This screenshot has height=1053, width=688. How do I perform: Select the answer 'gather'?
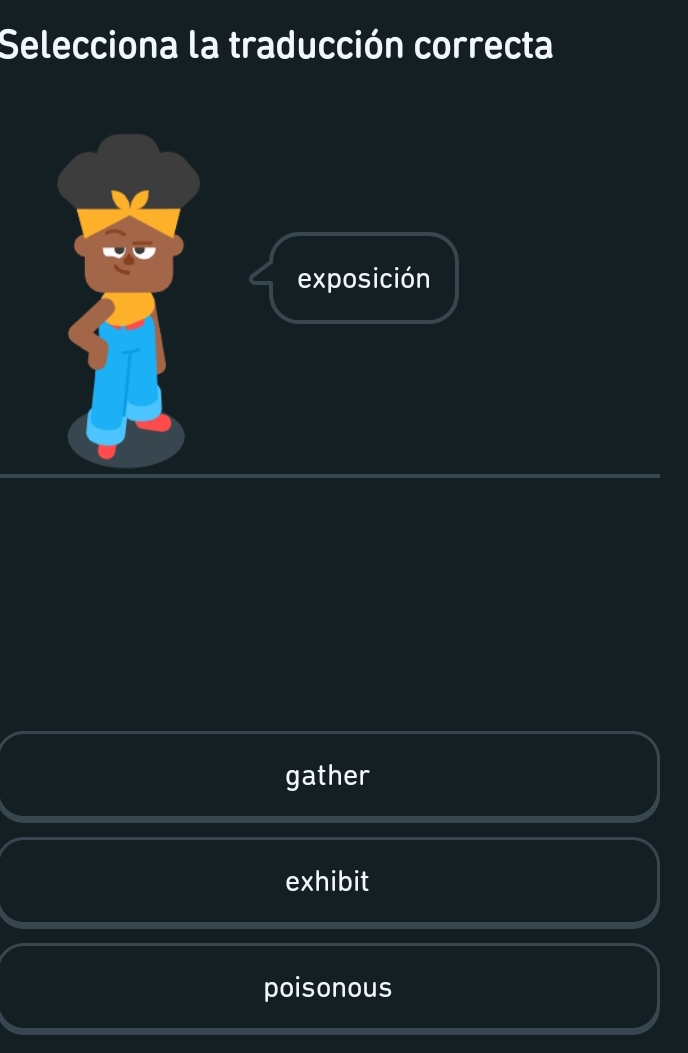click(x=328, y=776)
